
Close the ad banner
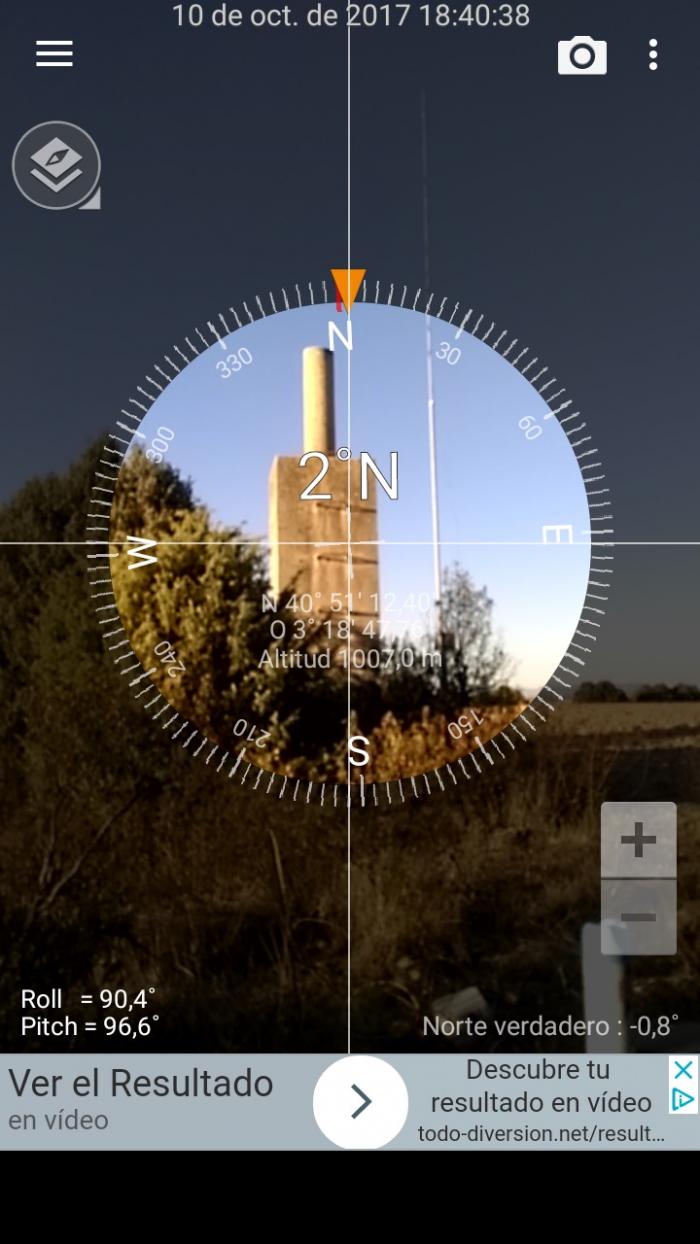[x=683, y=1069]
